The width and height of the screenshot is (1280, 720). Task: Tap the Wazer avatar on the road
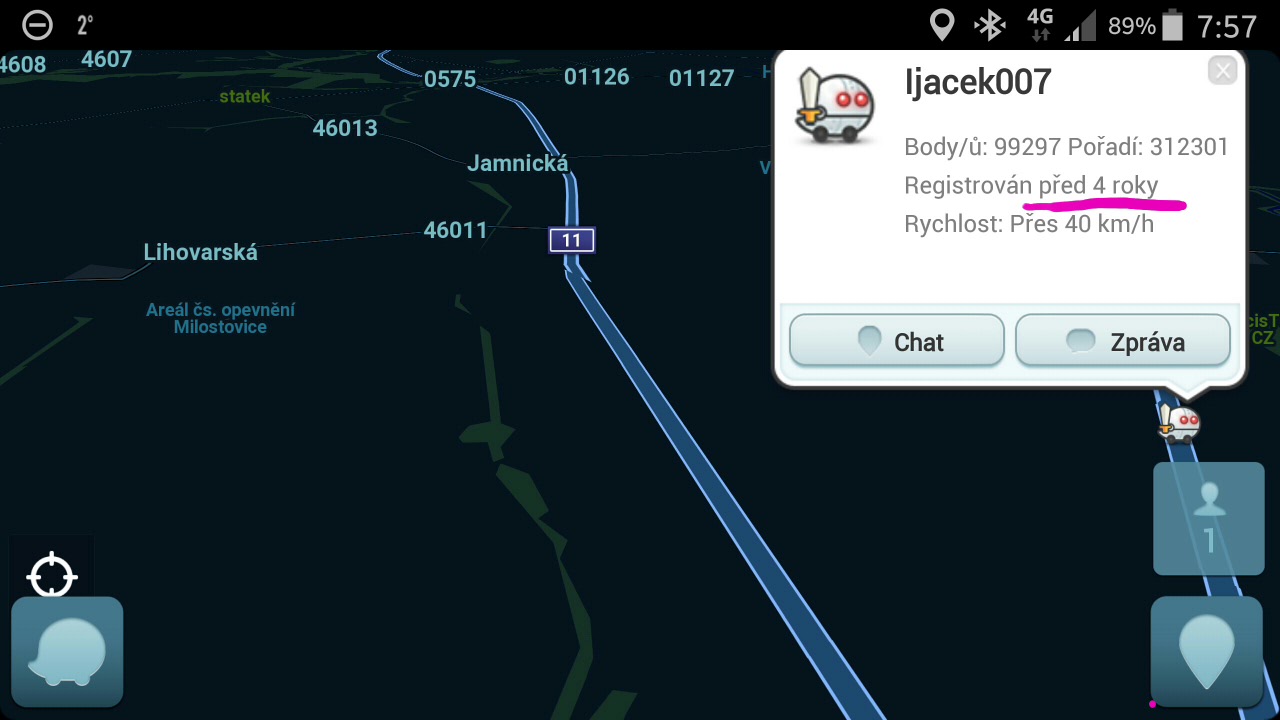pos(1179,423)
